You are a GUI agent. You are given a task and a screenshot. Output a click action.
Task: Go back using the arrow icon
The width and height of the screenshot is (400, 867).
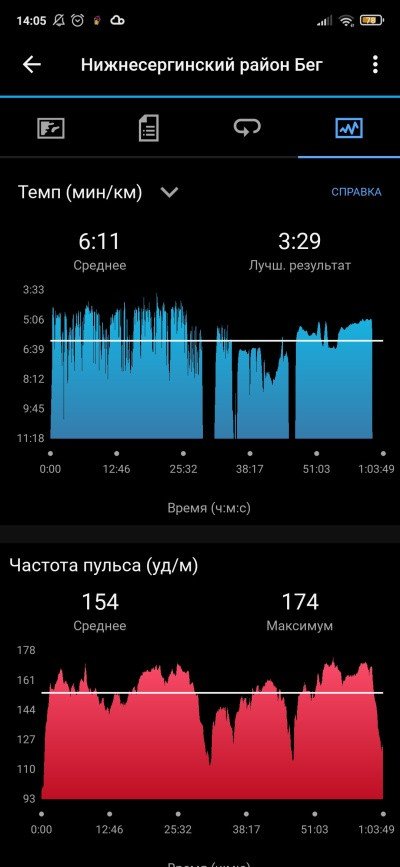coord(32,65)
